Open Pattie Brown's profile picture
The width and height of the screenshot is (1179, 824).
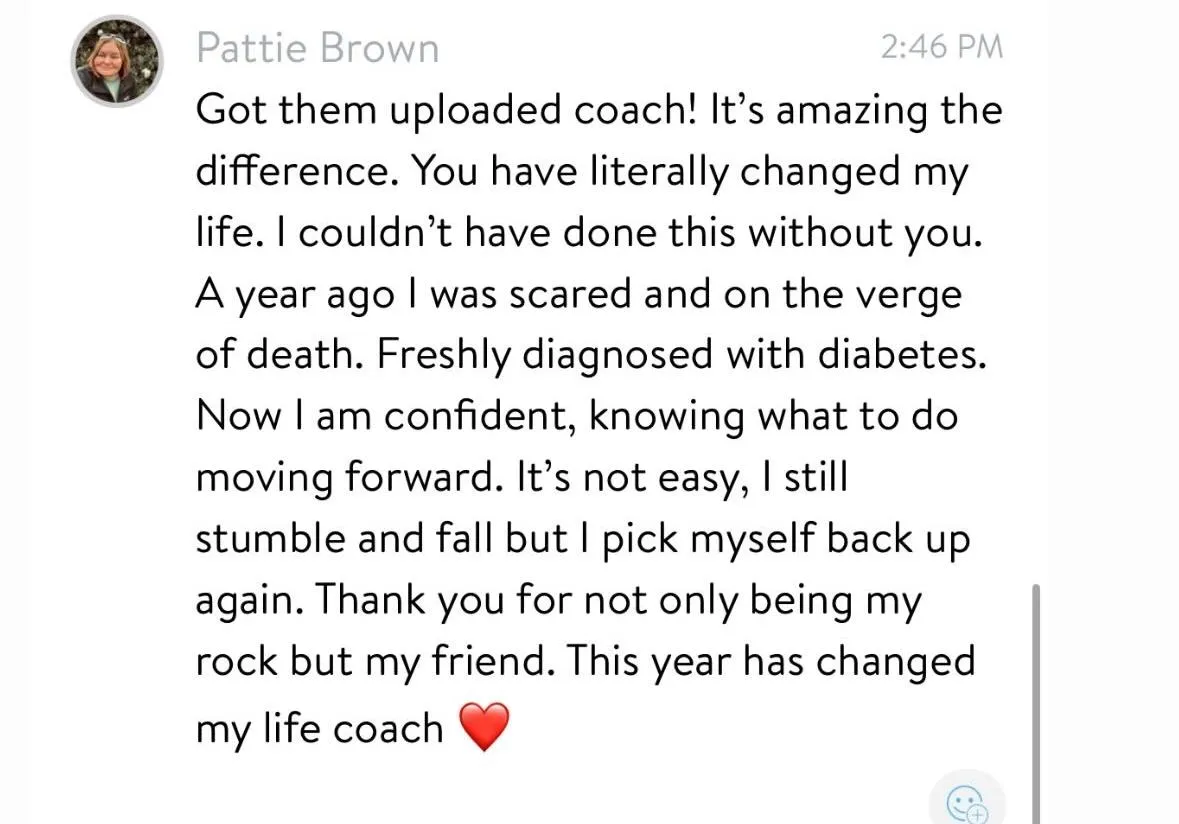point(116,62)
